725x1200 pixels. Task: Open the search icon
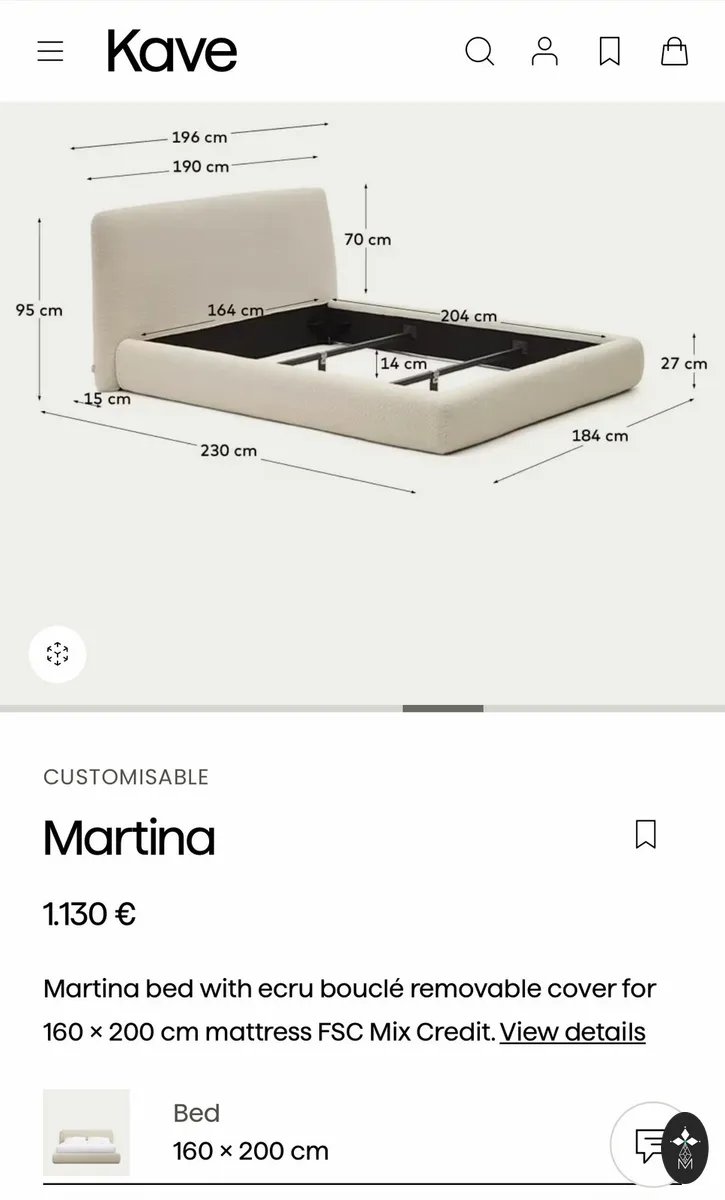[480, 52]
